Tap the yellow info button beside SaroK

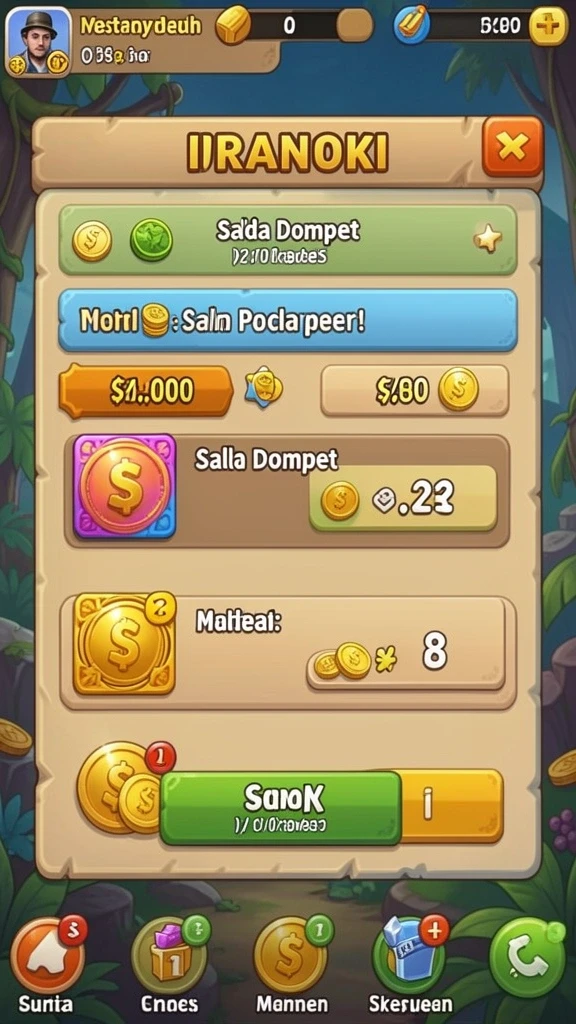tap(452, 806)
